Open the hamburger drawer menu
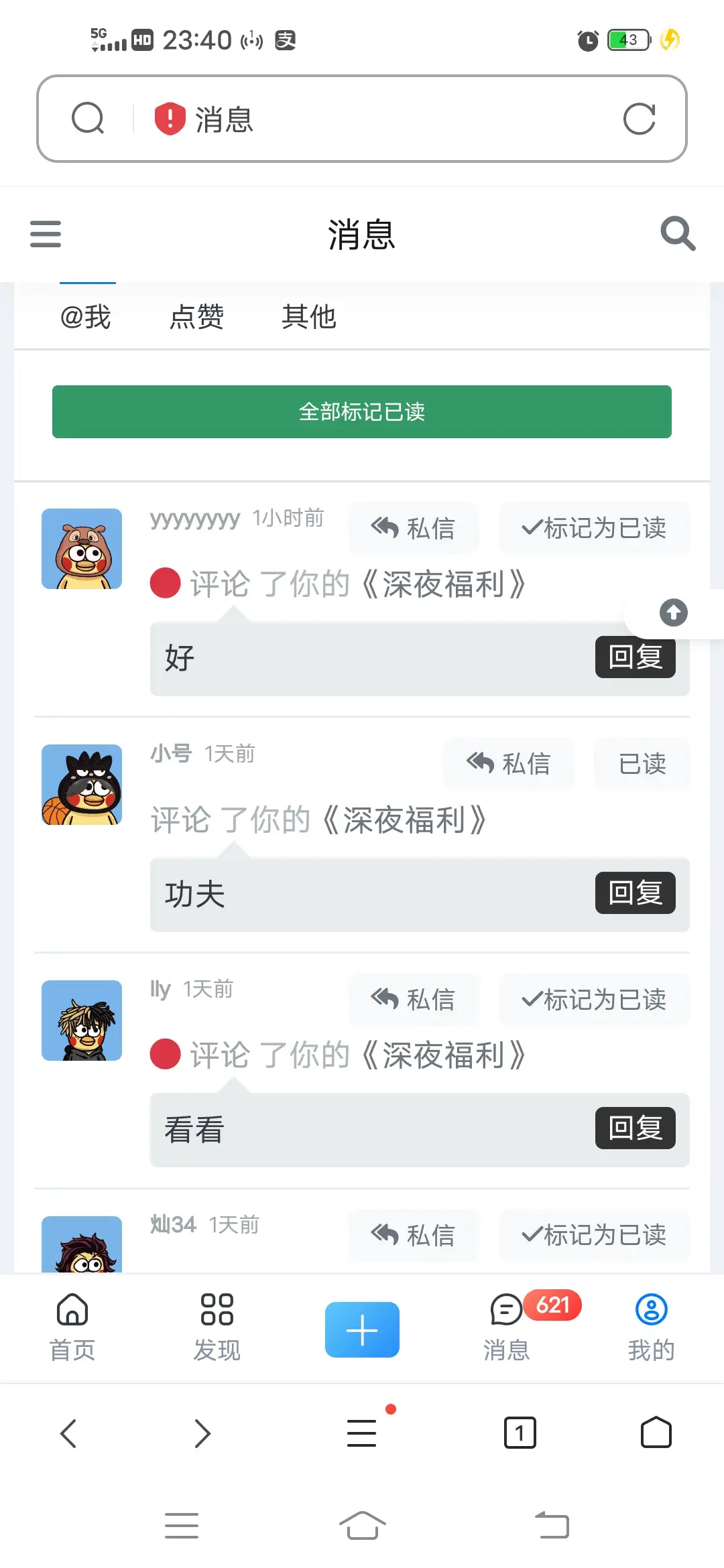The height and width of the screenshot is (1568, 724). point(46,234)
